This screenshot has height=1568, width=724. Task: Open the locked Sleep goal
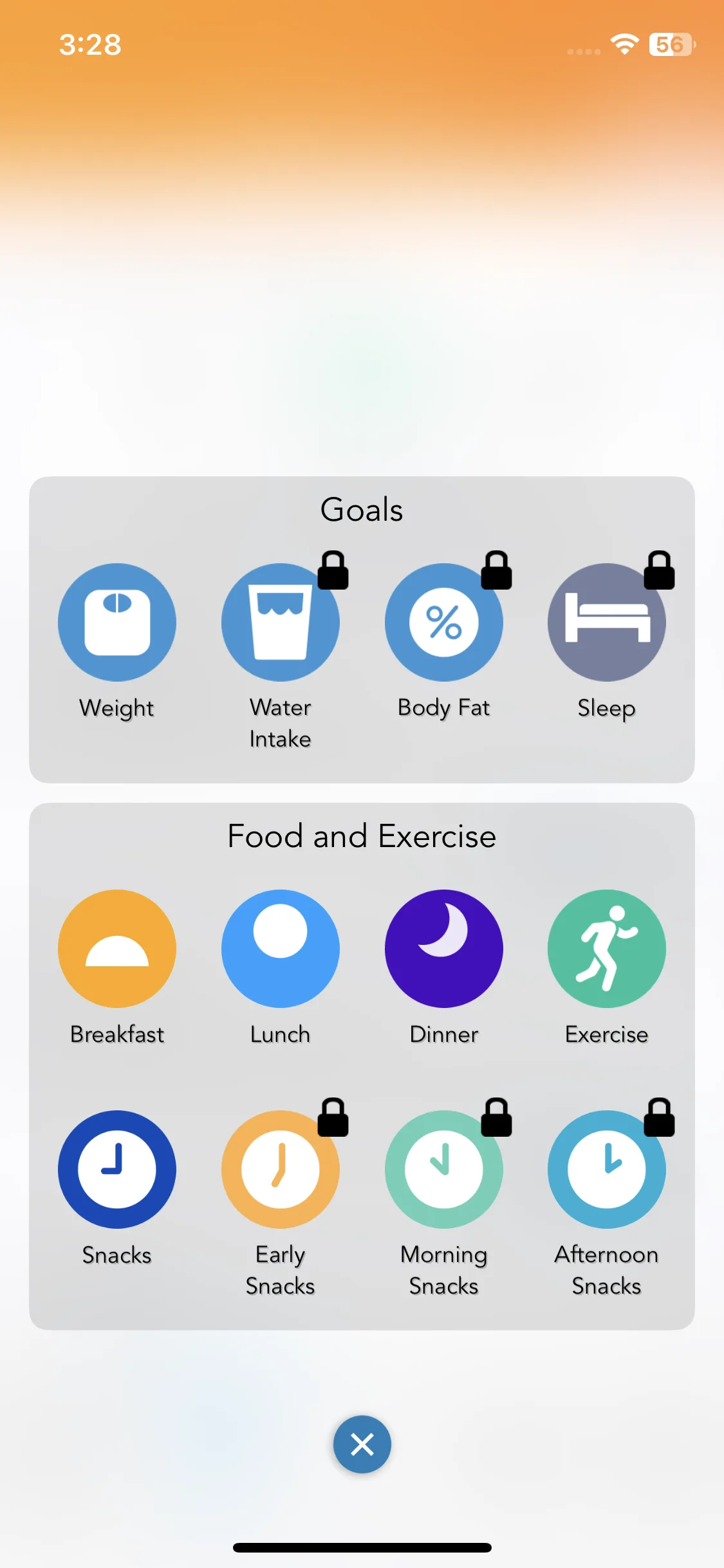click(x=606, y=622)
